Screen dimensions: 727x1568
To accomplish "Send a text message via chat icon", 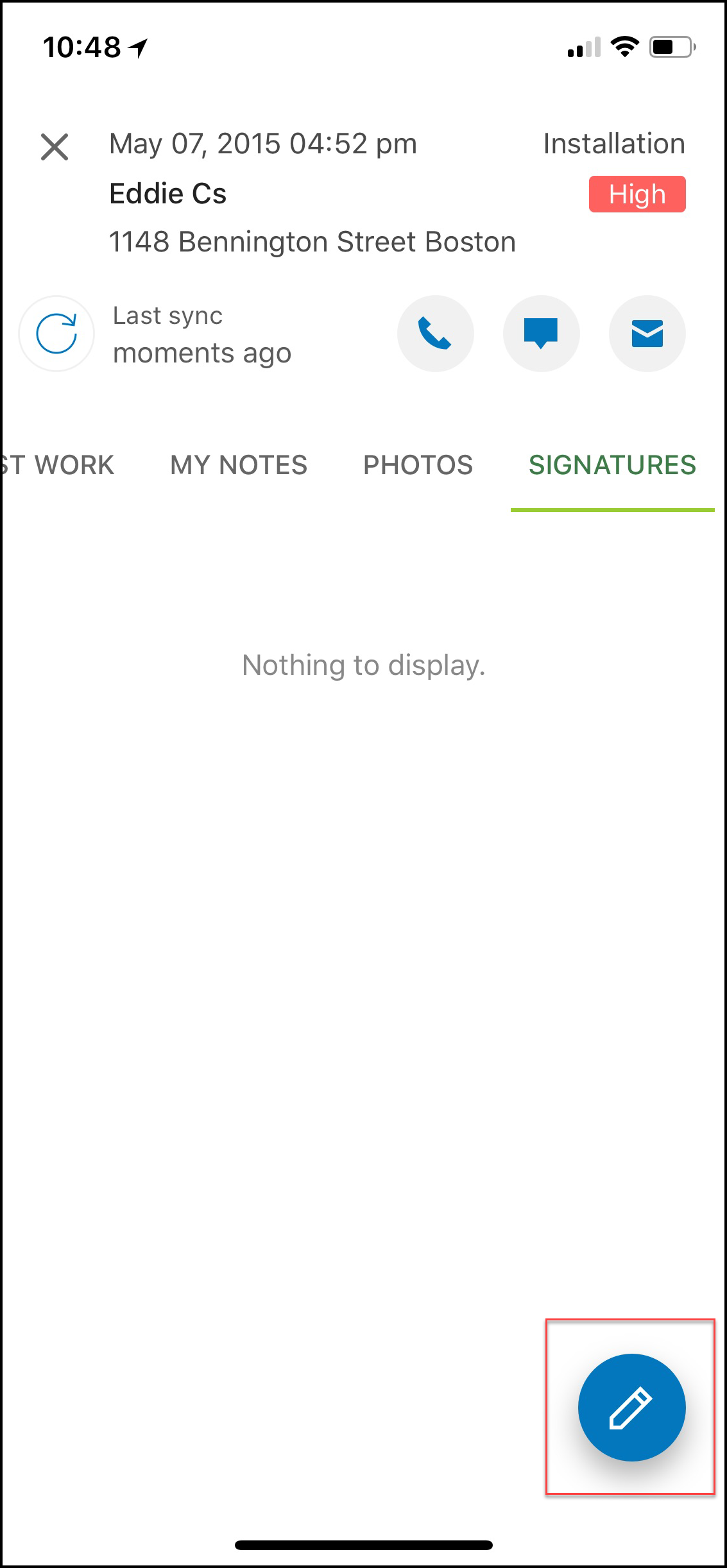I will tap(542, 334).
